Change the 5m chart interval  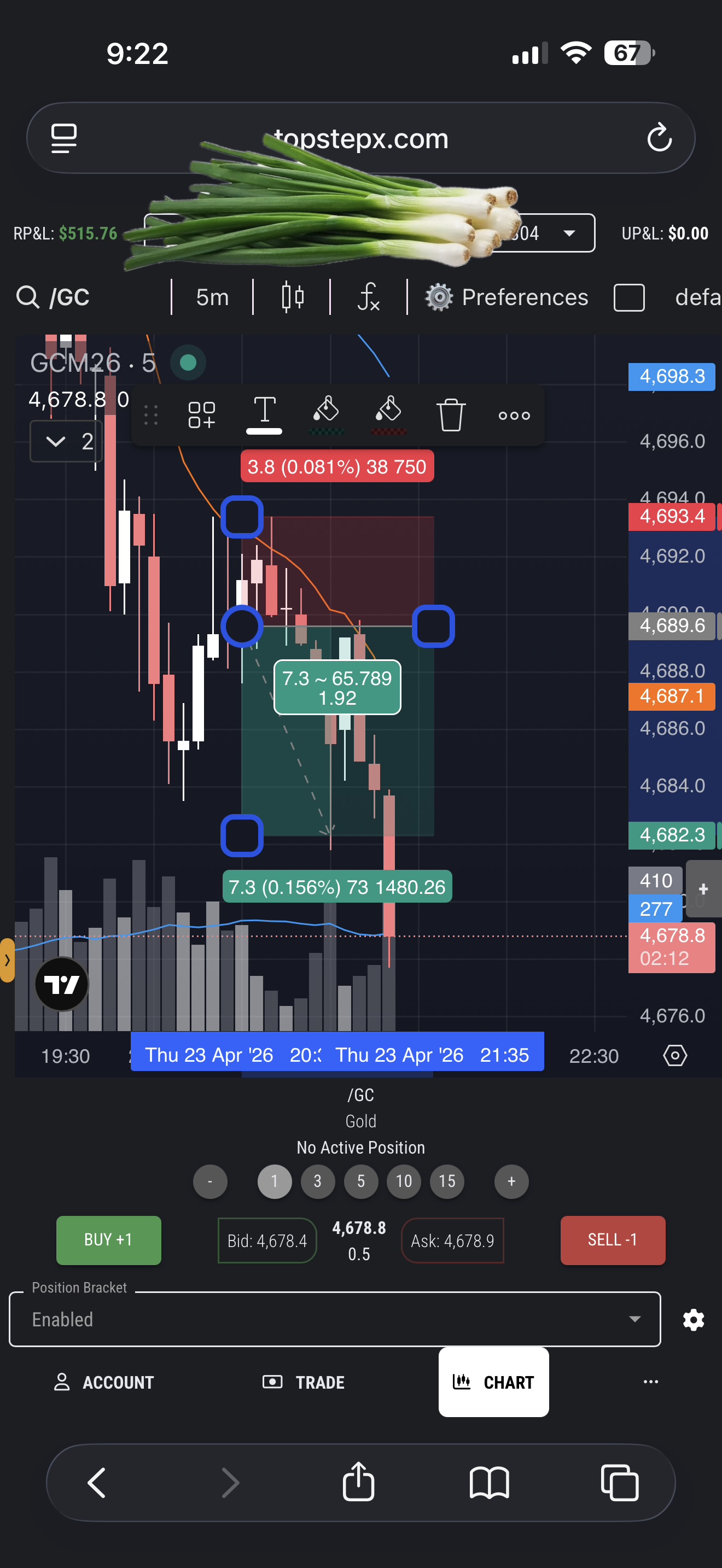coord(212,297)
